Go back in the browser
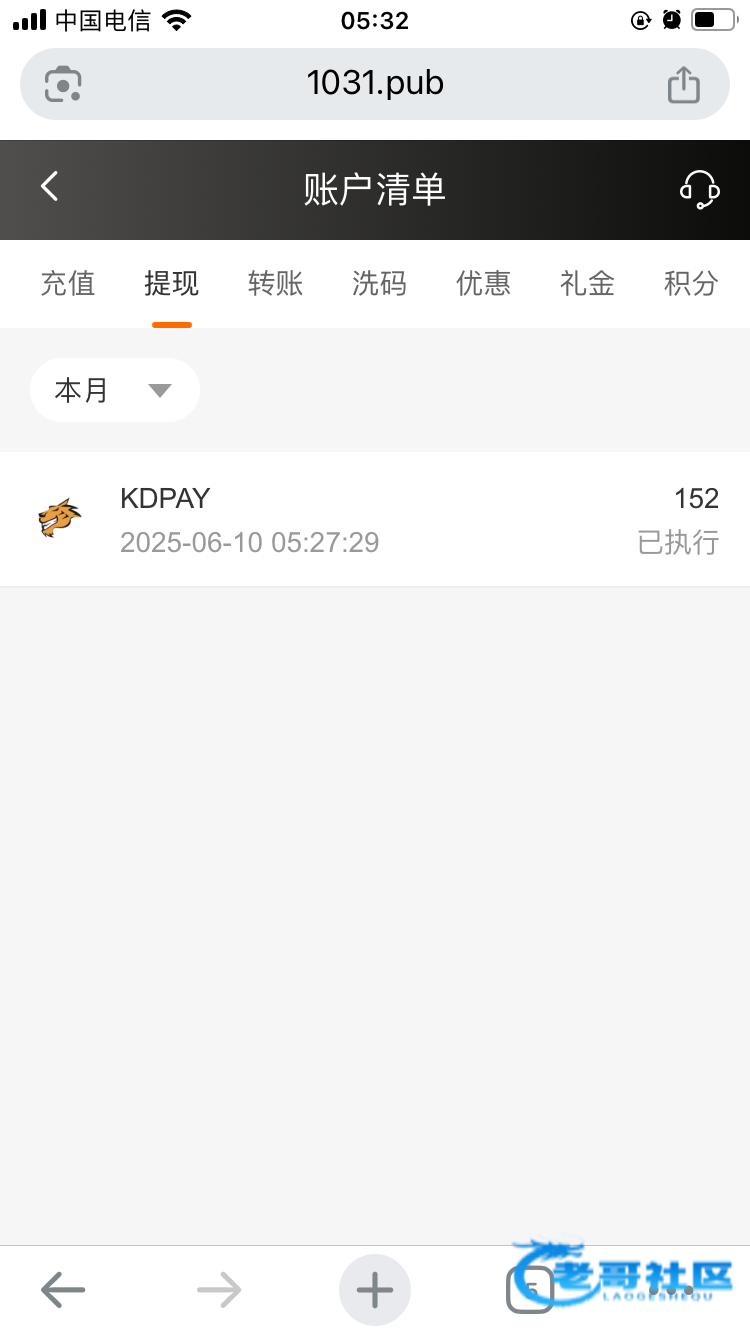Image resolution: width=750 pixels, height=1334 pixels. click(x=63, y=1290)
